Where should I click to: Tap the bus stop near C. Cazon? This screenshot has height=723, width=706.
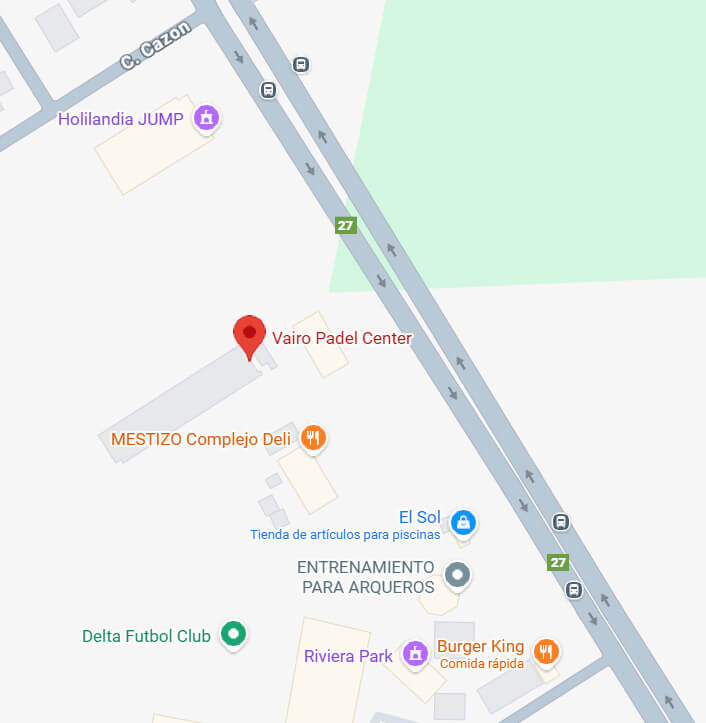coord(268,90)
